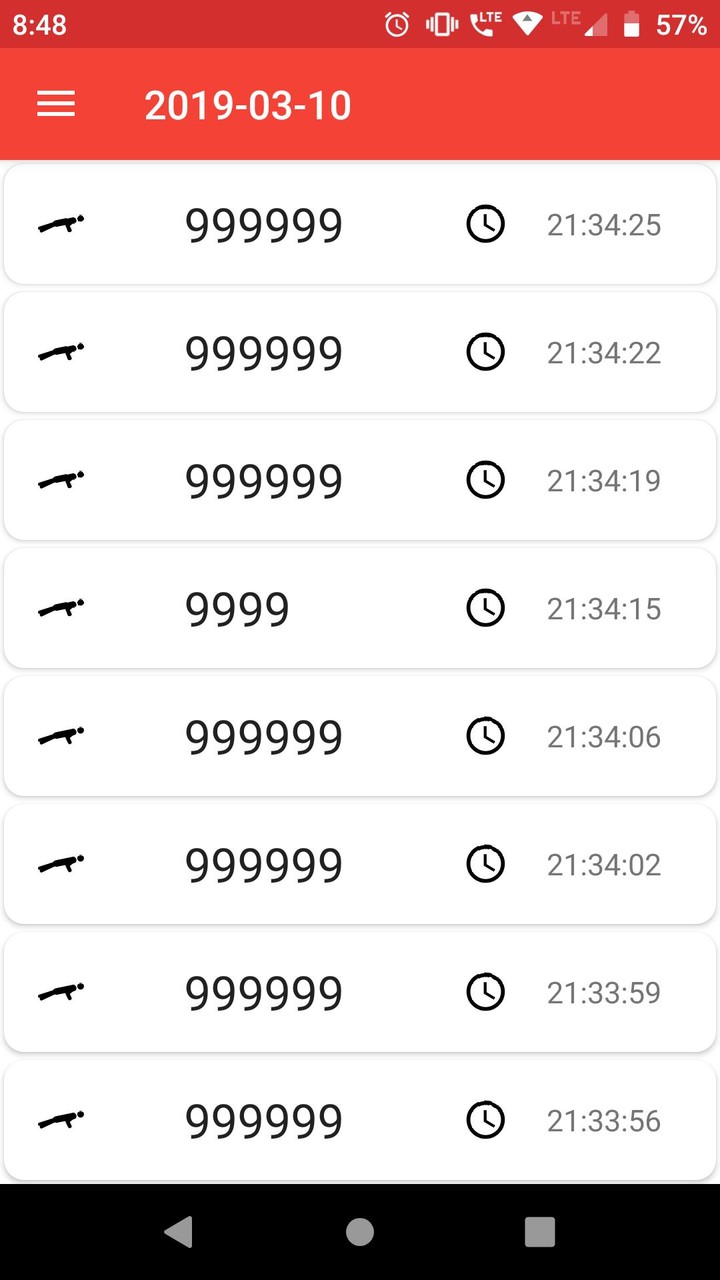This screenshot has width=720, height=1280.
Task: Click the push-up icon on the 21:33:59 row
Action: pos(62,992)
